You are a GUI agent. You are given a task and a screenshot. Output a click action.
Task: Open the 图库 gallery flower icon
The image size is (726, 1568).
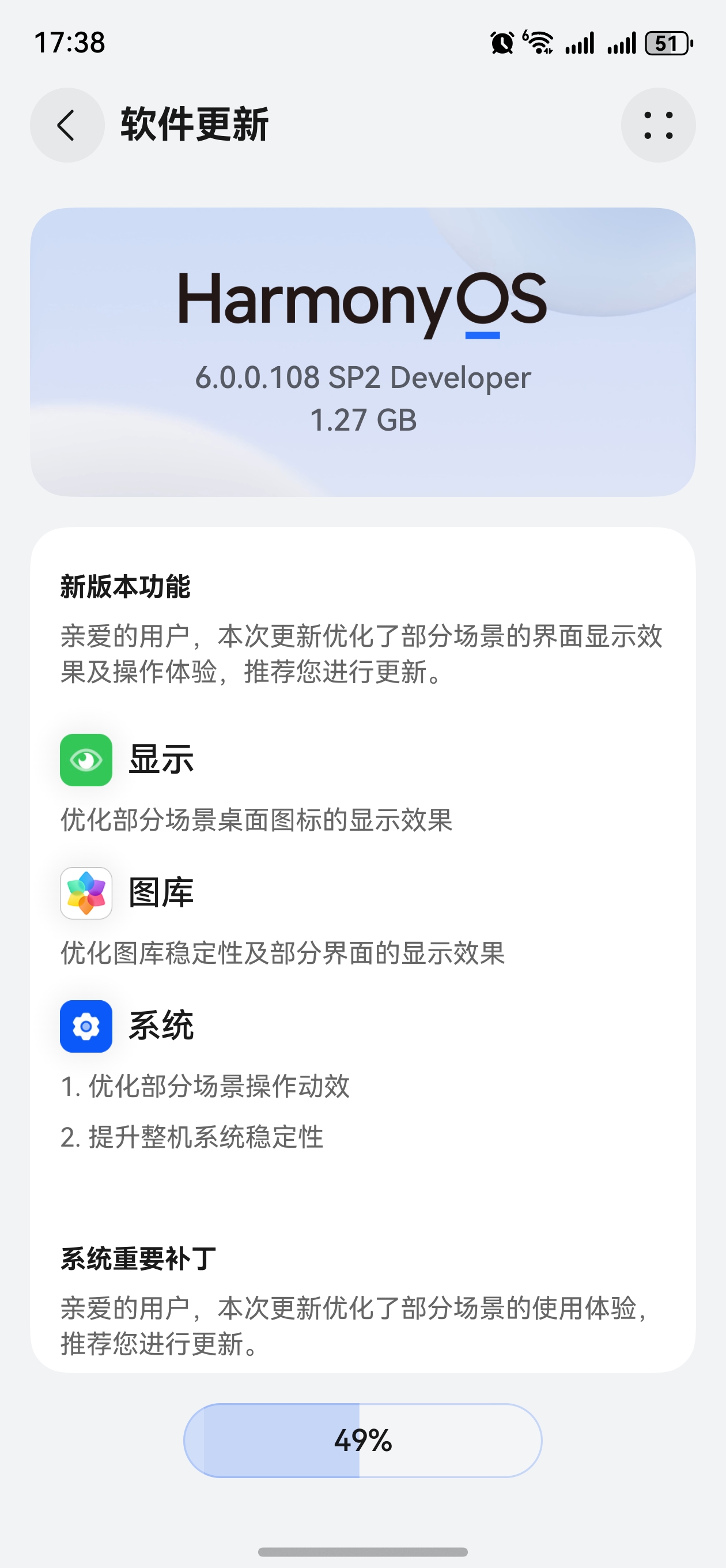pos(86,894)
